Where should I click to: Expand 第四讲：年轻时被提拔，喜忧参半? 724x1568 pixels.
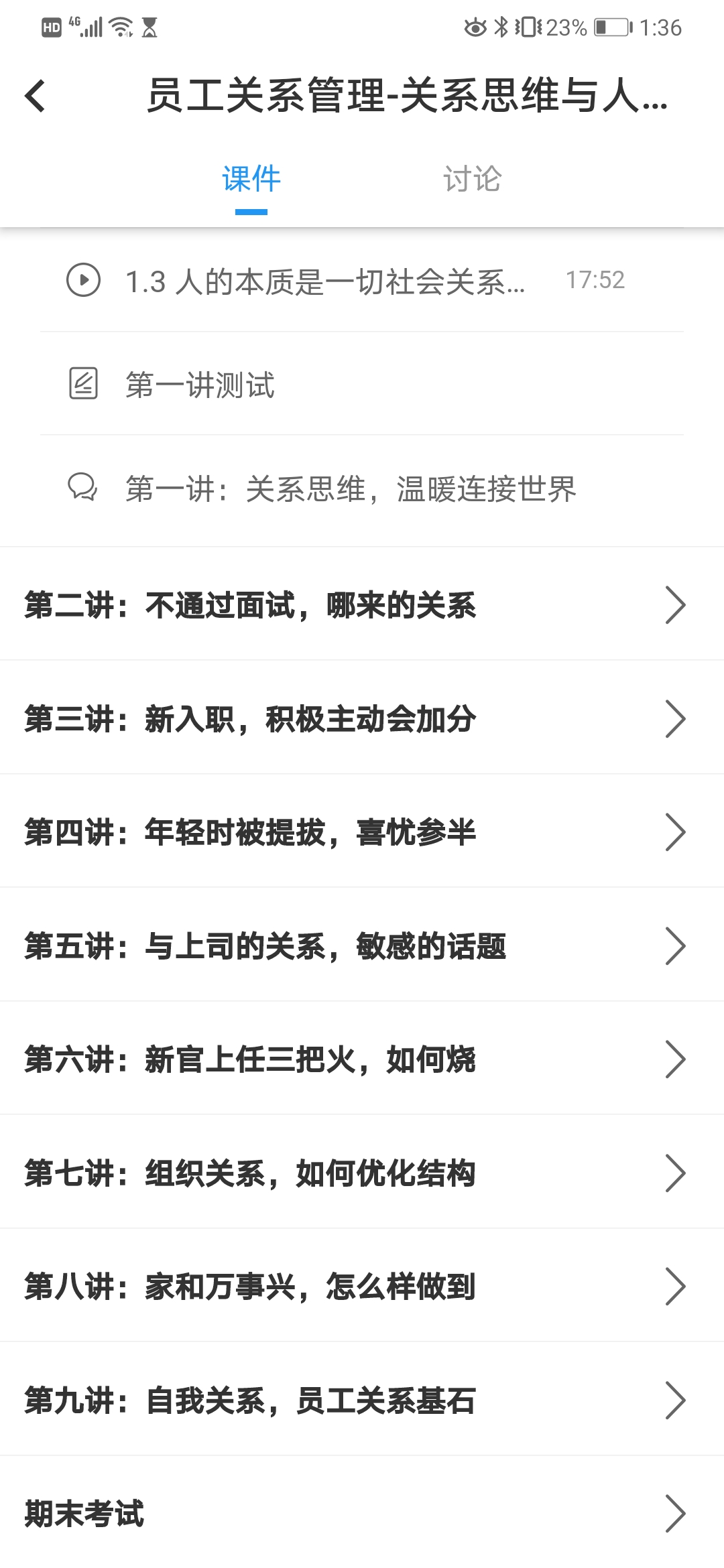[x=362, y=832]
